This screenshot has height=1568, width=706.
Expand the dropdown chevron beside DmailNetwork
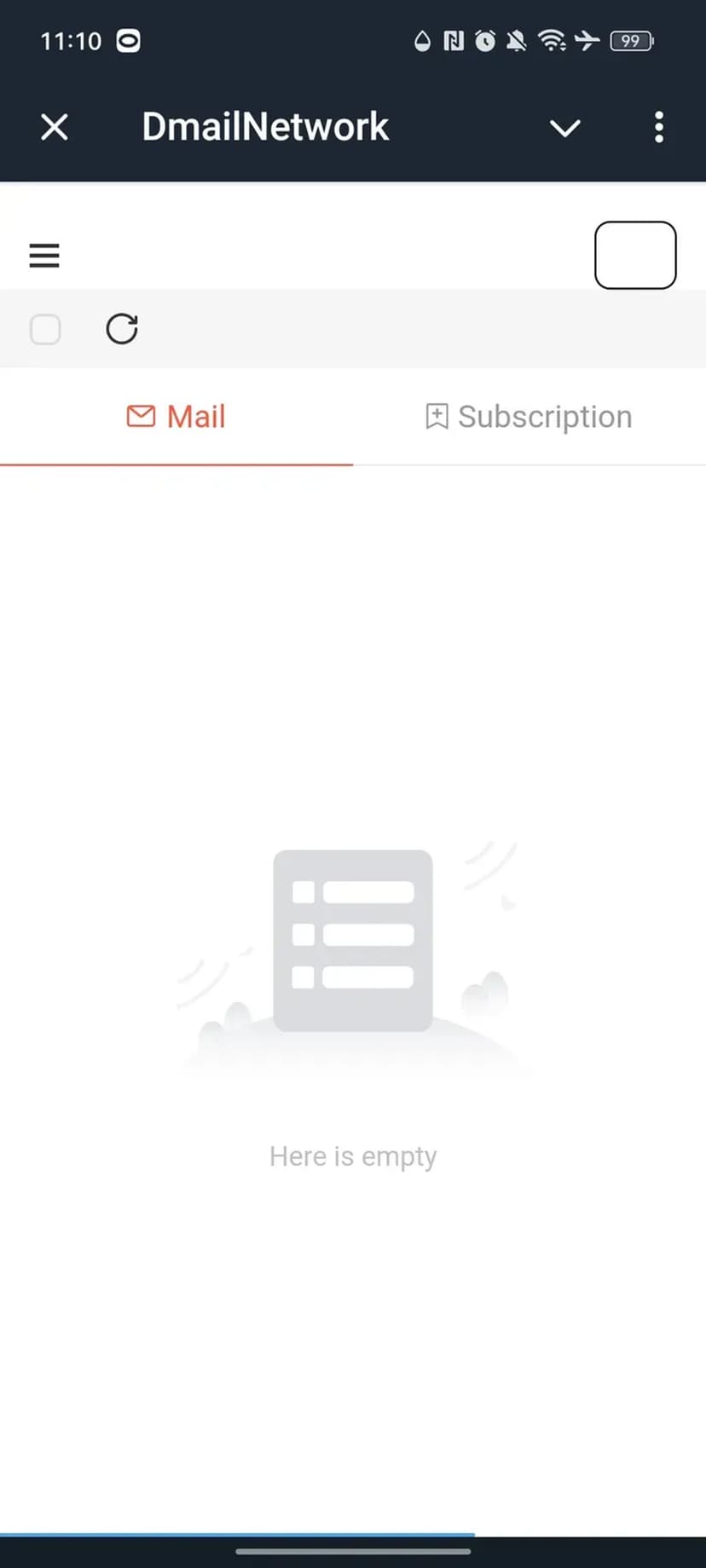pos(564,128)
